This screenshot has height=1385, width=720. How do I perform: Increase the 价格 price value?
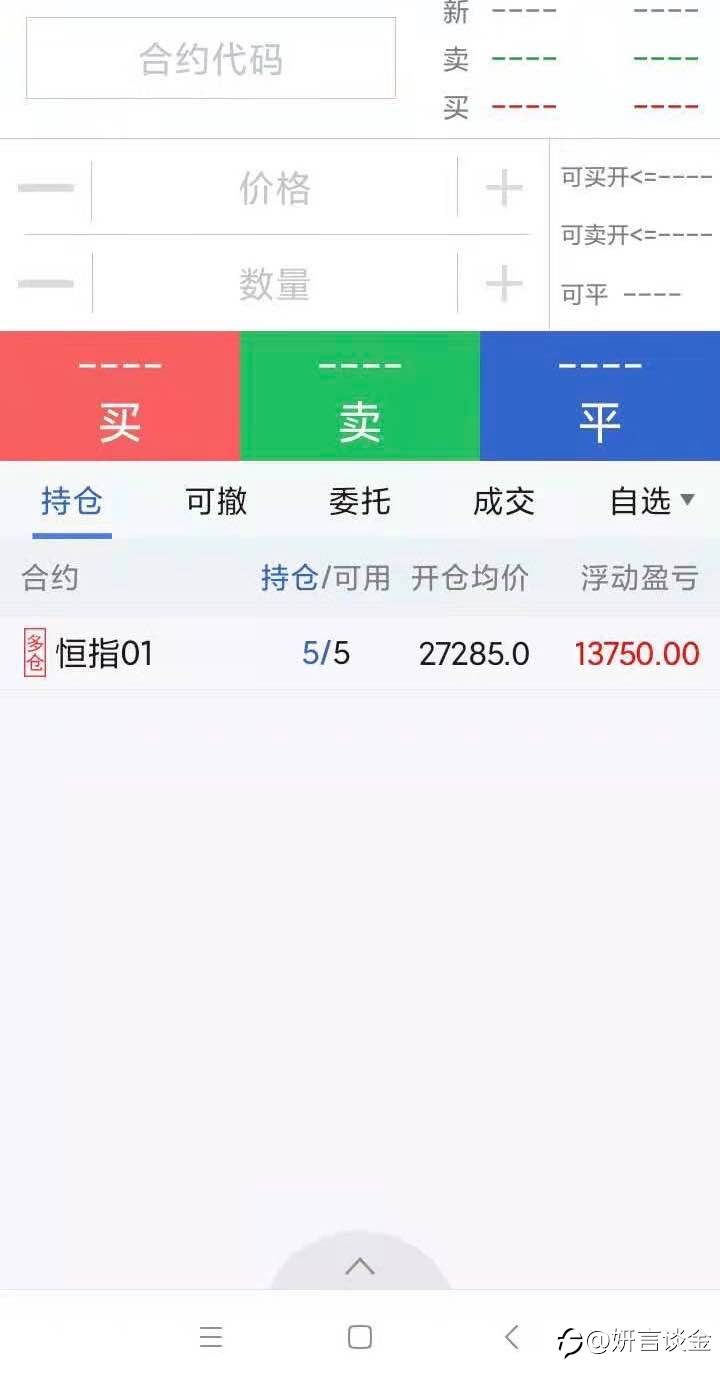504,188
